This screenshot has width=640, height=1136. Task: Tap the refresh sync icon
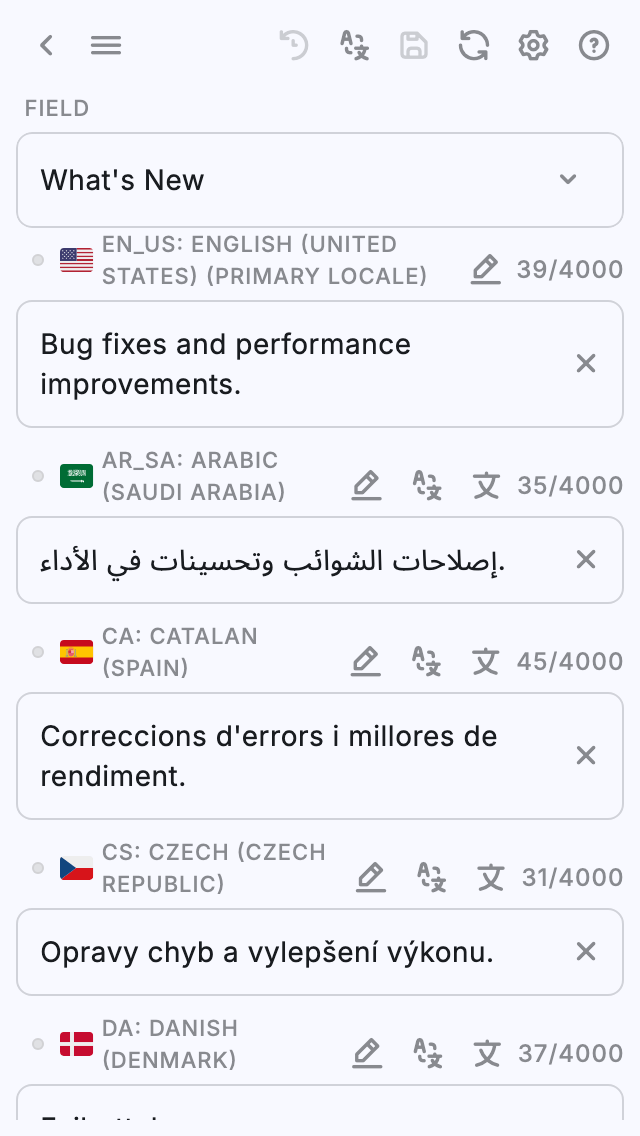[474, 45]
